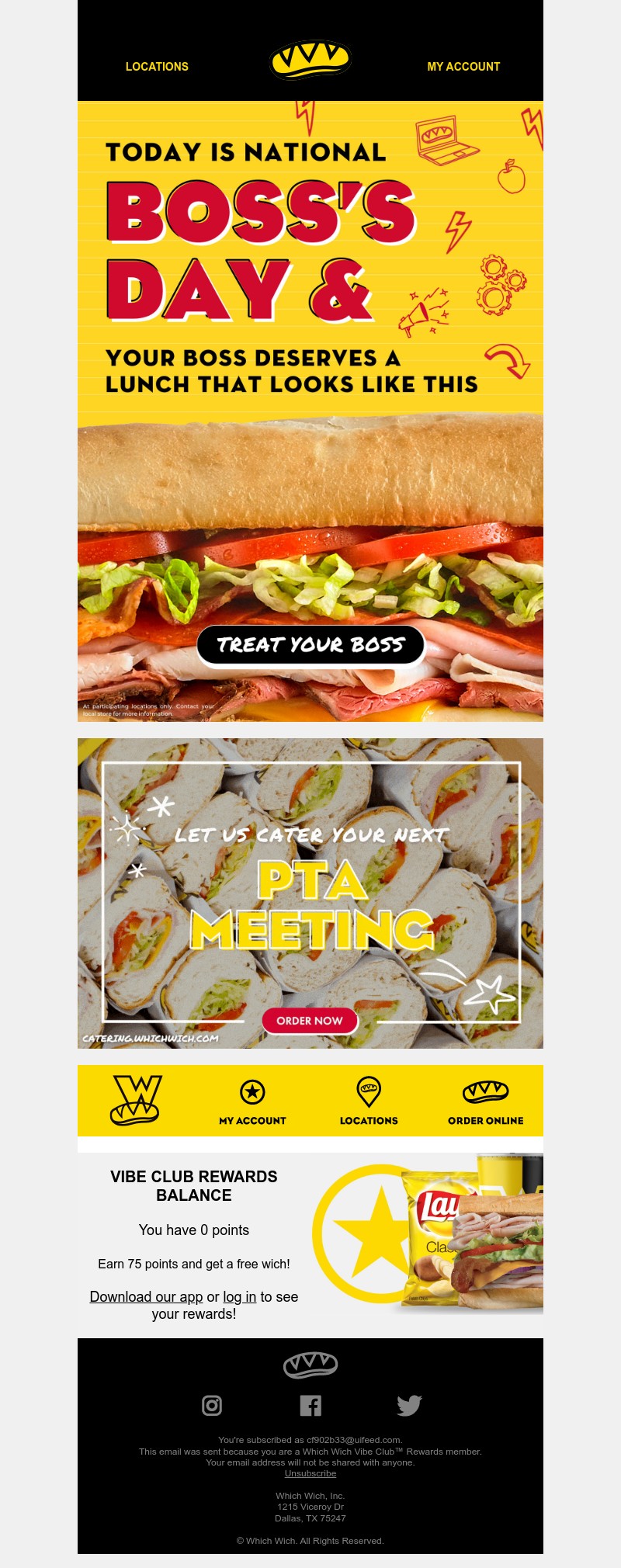This screenshot has height=1568, width=621.
Task: Unsubscribe from these emails
Action: point(310,1473)
